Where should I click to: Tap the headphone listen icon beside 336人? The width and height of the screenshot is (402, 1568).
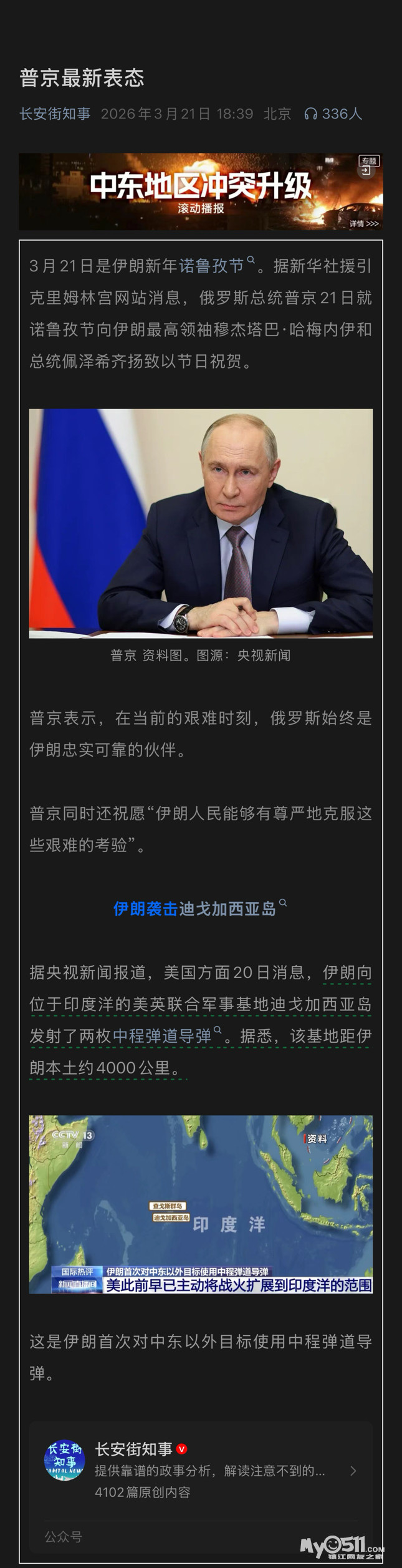pyautogui.click(x=310, y=114)
